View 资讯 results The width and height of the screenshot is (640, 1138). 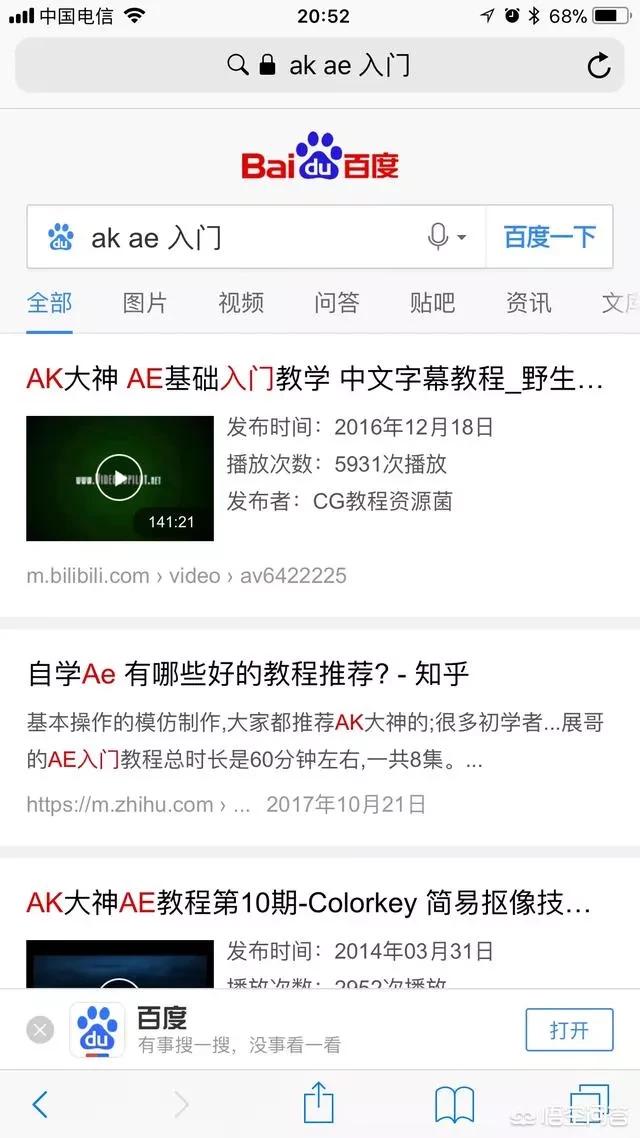(x=528, y=302)
